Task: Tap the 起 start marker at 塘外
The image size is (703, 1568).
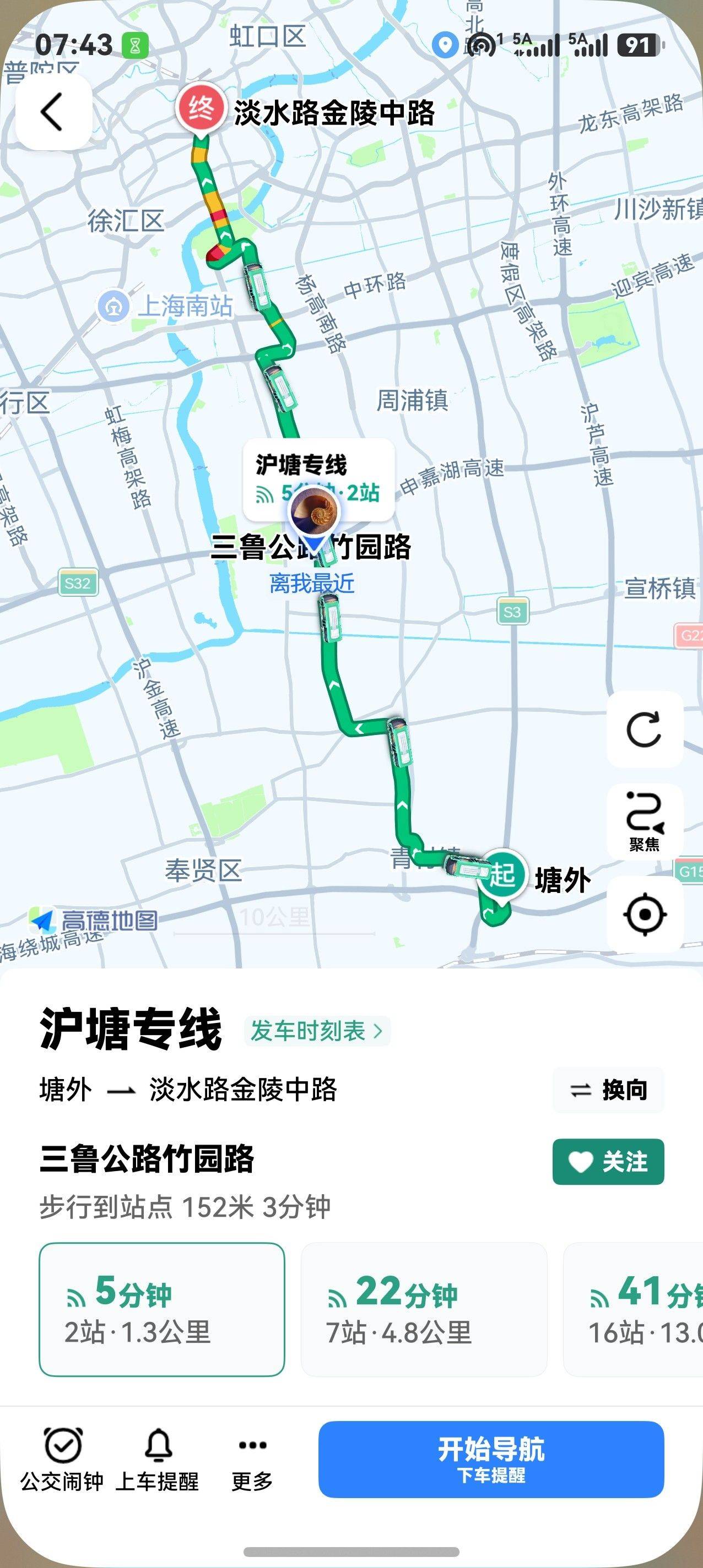Action: [x=502, y=875]
